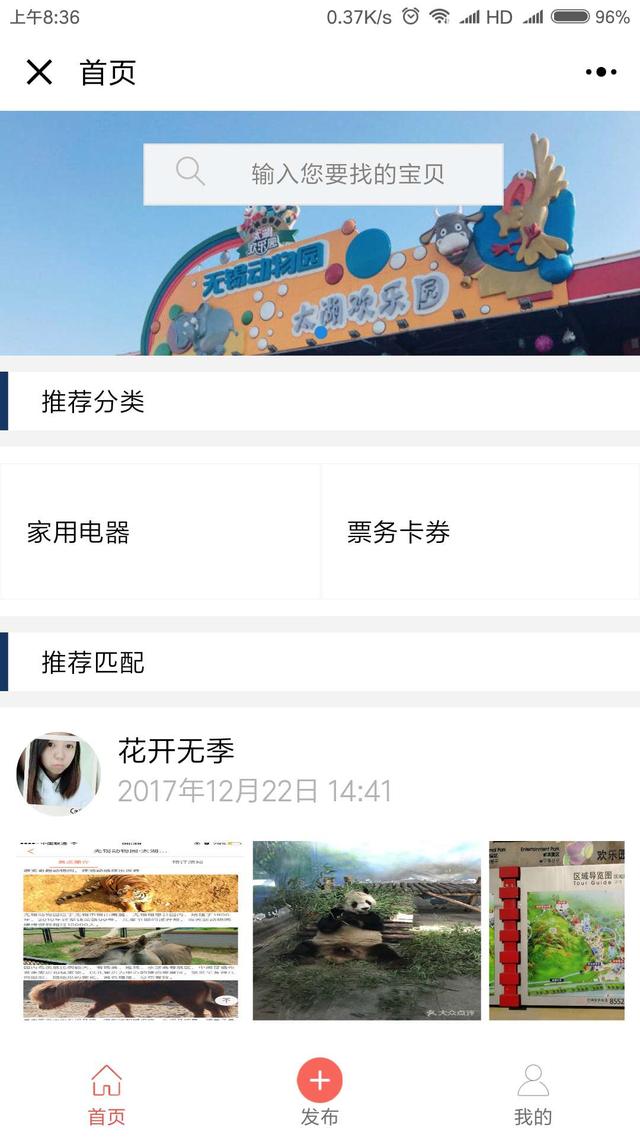Image resolution: width=640 pixels, height=1138 pixels.
Task: Open the 家用电器 category
Action: [x=160, y=532]
